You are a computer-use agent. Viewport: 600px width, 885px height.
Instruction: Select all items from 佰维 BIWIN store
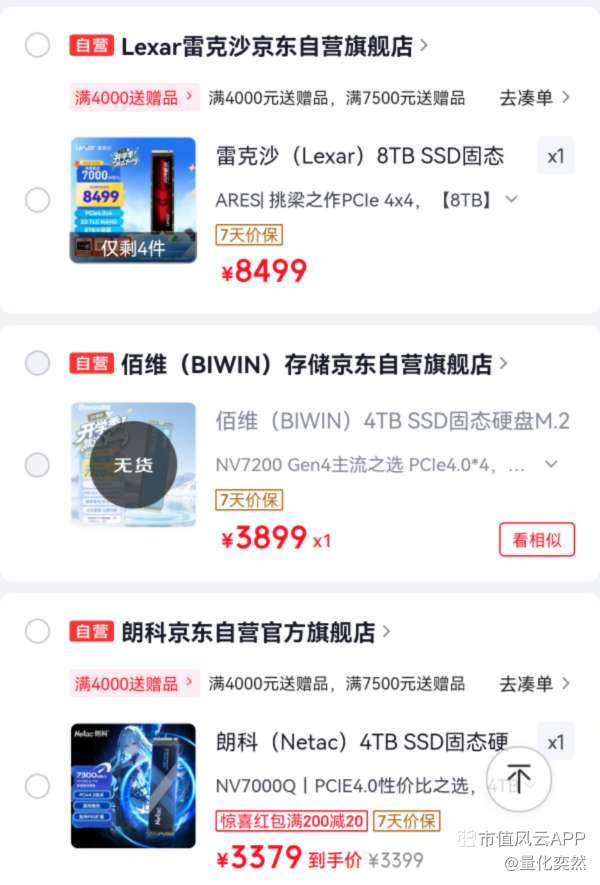[37, 363]
